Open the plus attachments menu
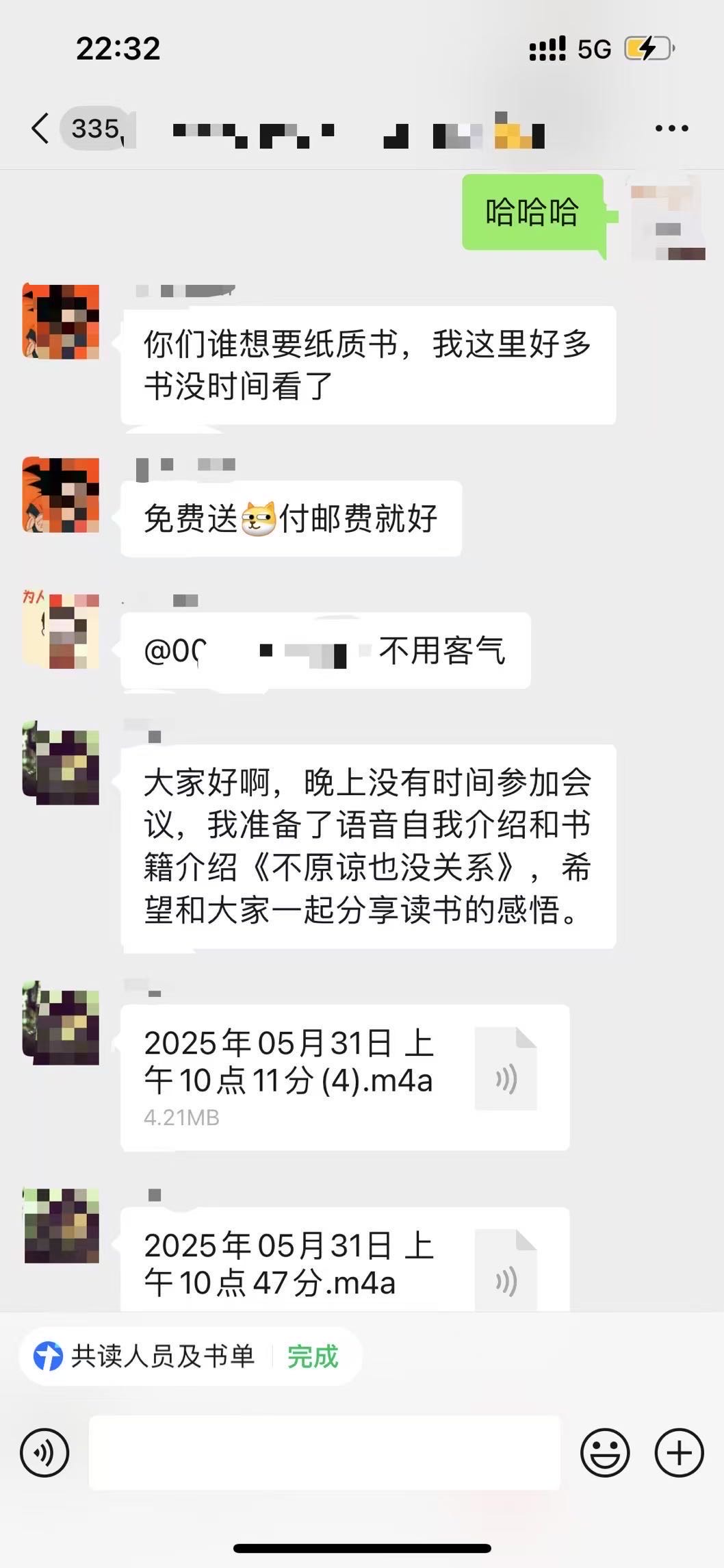 pyautogui.click(x=679, y=1452)
